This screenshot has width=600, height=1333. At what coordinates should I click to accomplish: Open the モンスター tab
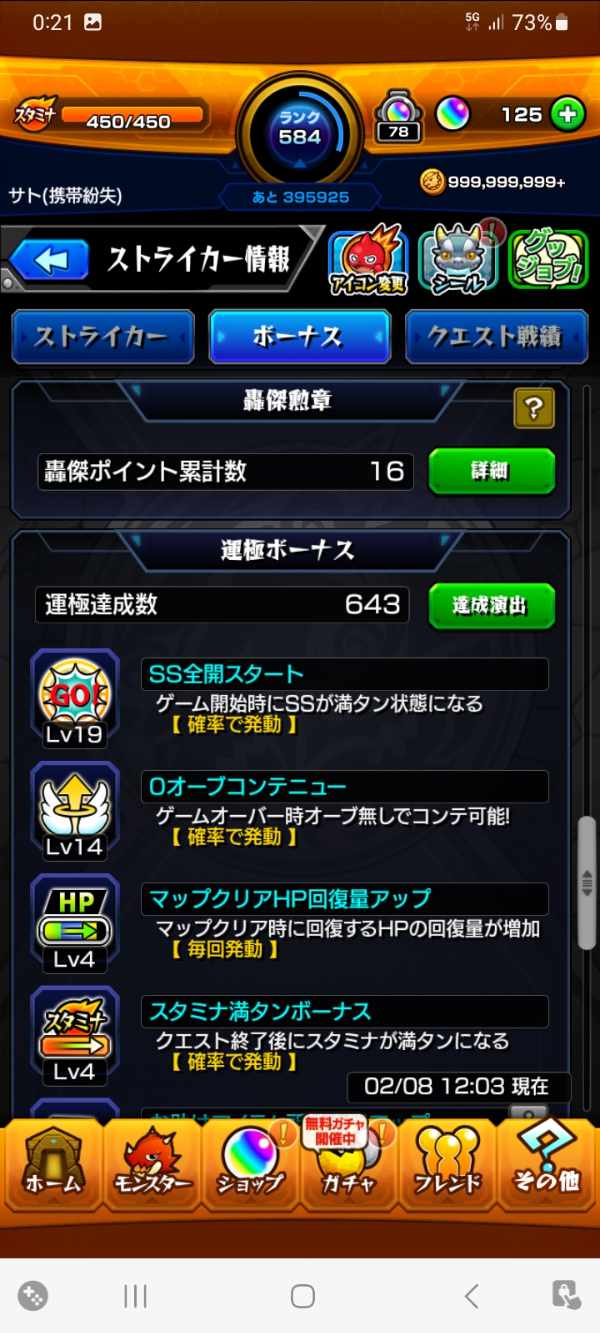pyautogui.click(x=152, y=1168)
